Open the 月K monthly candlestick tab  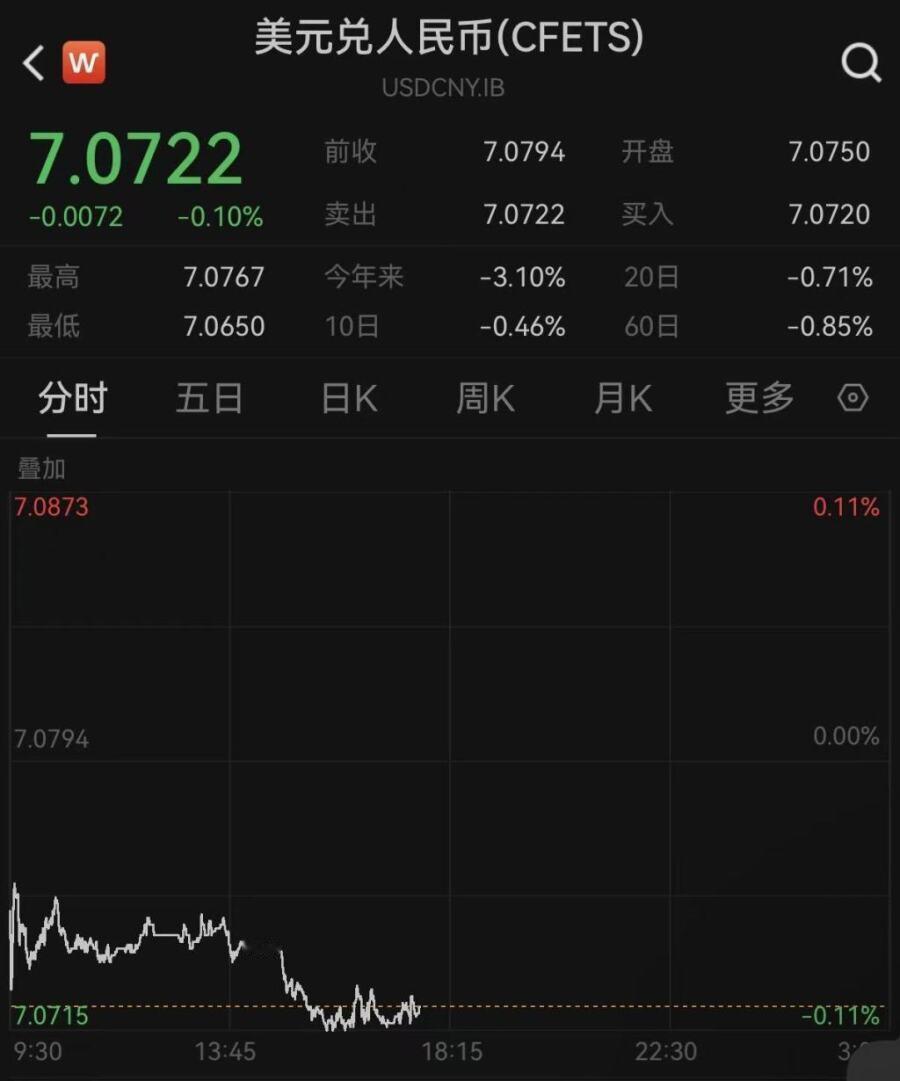tap(621, 397)
